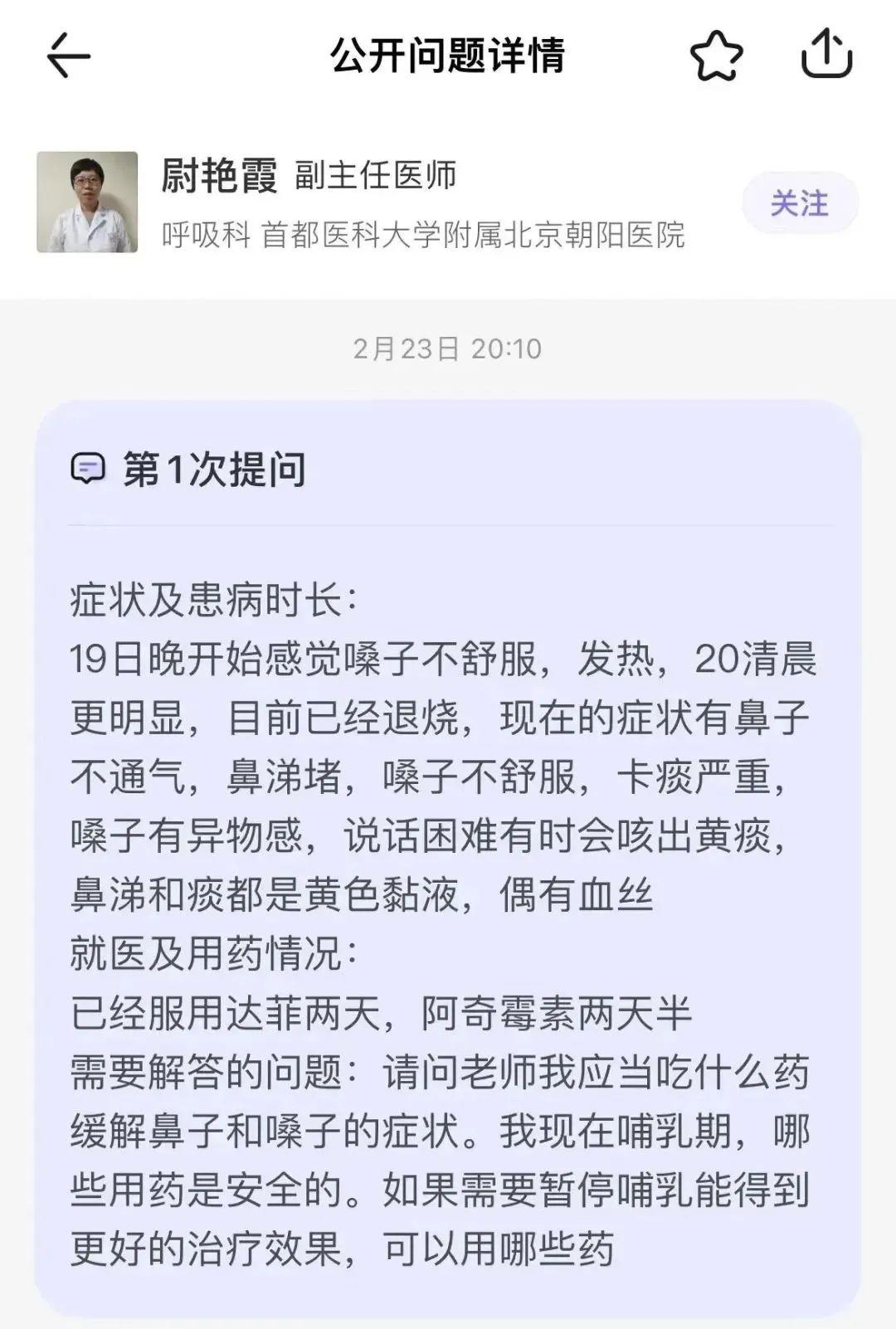Go back from the question details page
This screenshot has height=1329, width=896.
pos(68,56)
